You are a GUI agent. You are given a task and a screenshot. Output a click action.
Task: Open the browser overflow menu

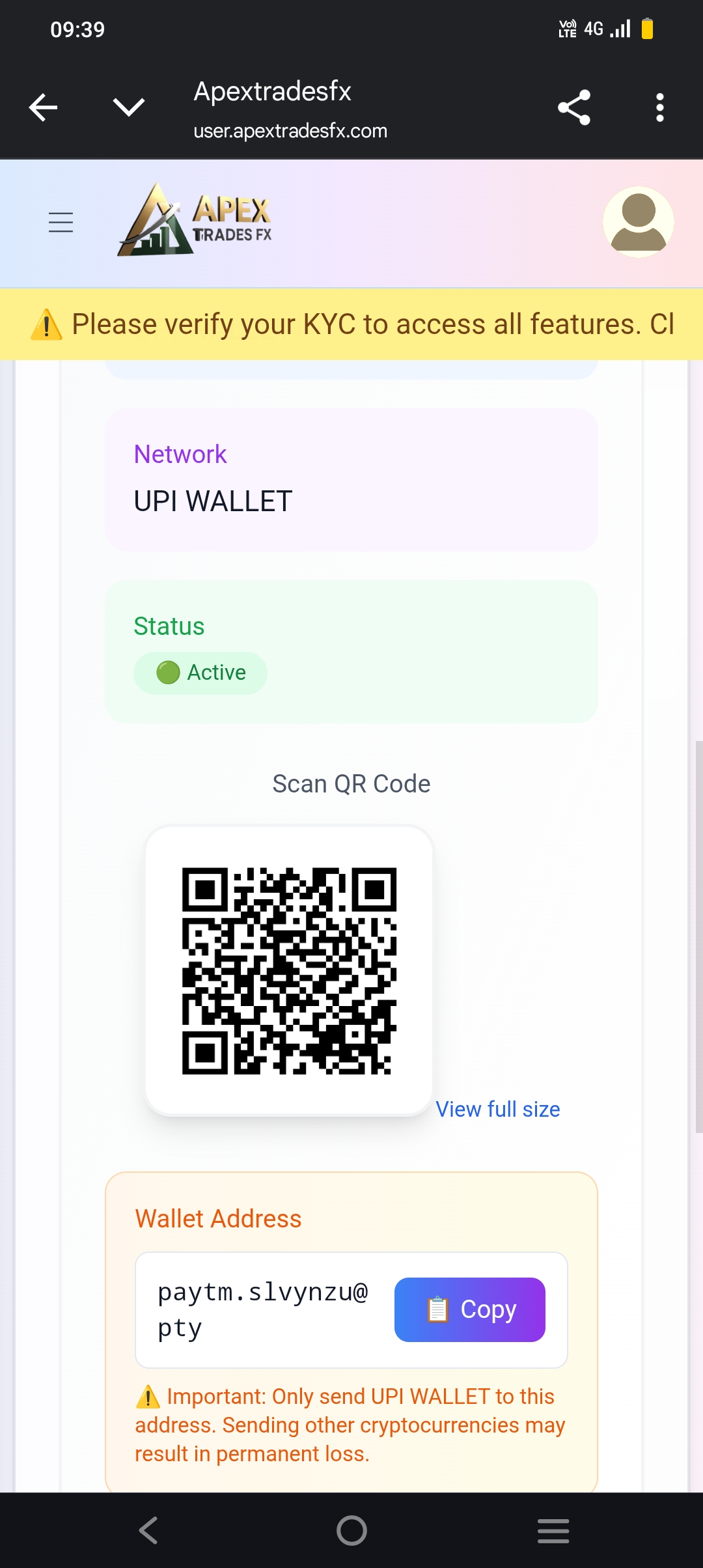[659, 107]
